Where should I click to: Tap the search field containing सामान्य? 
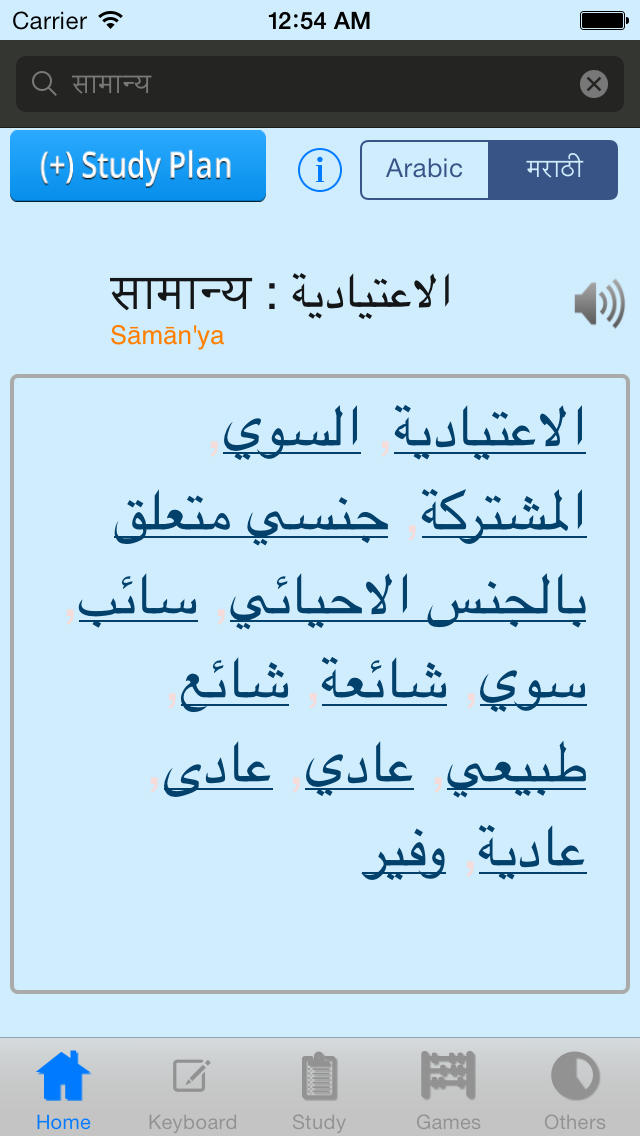[320, 84]
